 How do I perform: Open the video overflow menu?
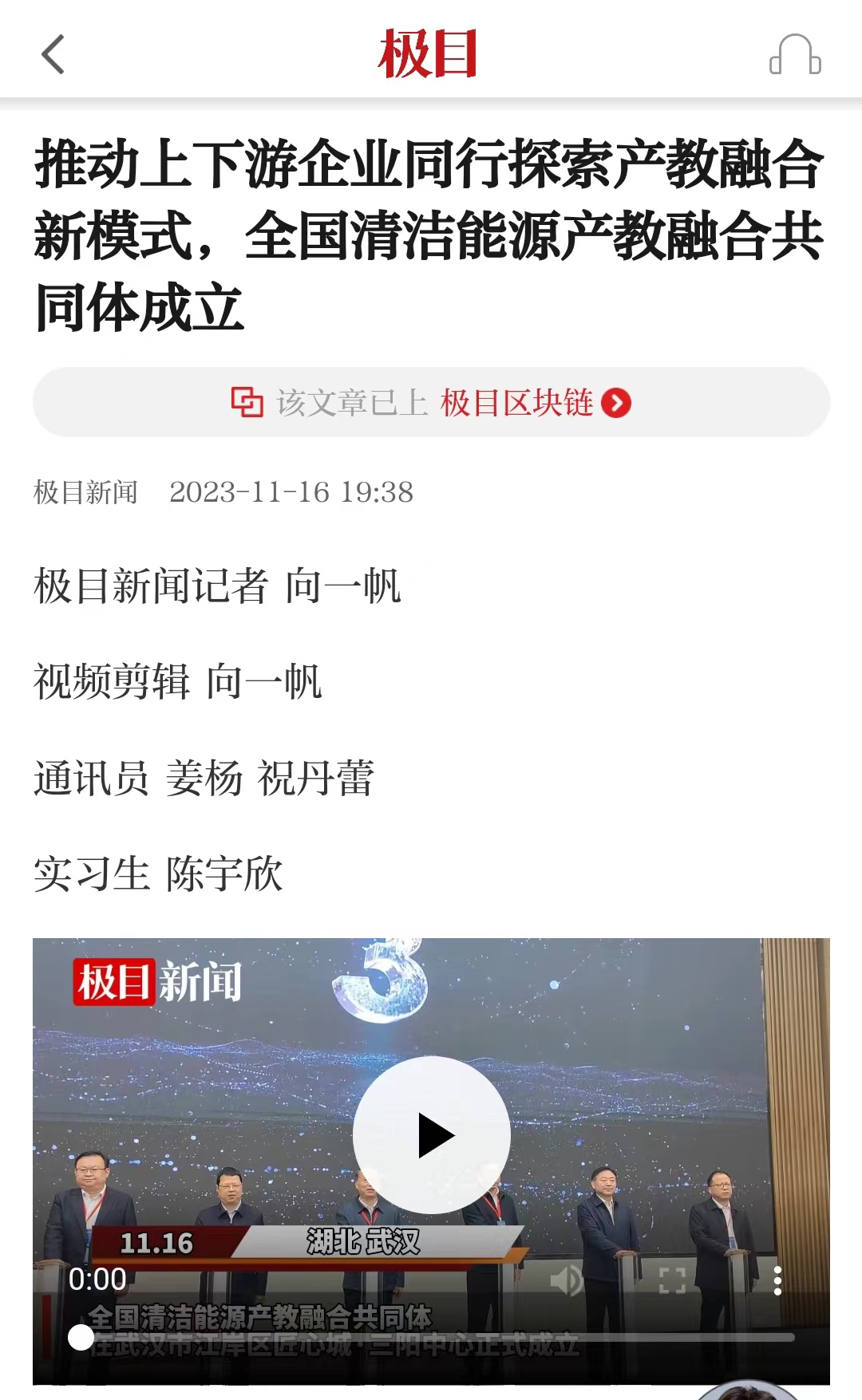tap(777, 1280)
